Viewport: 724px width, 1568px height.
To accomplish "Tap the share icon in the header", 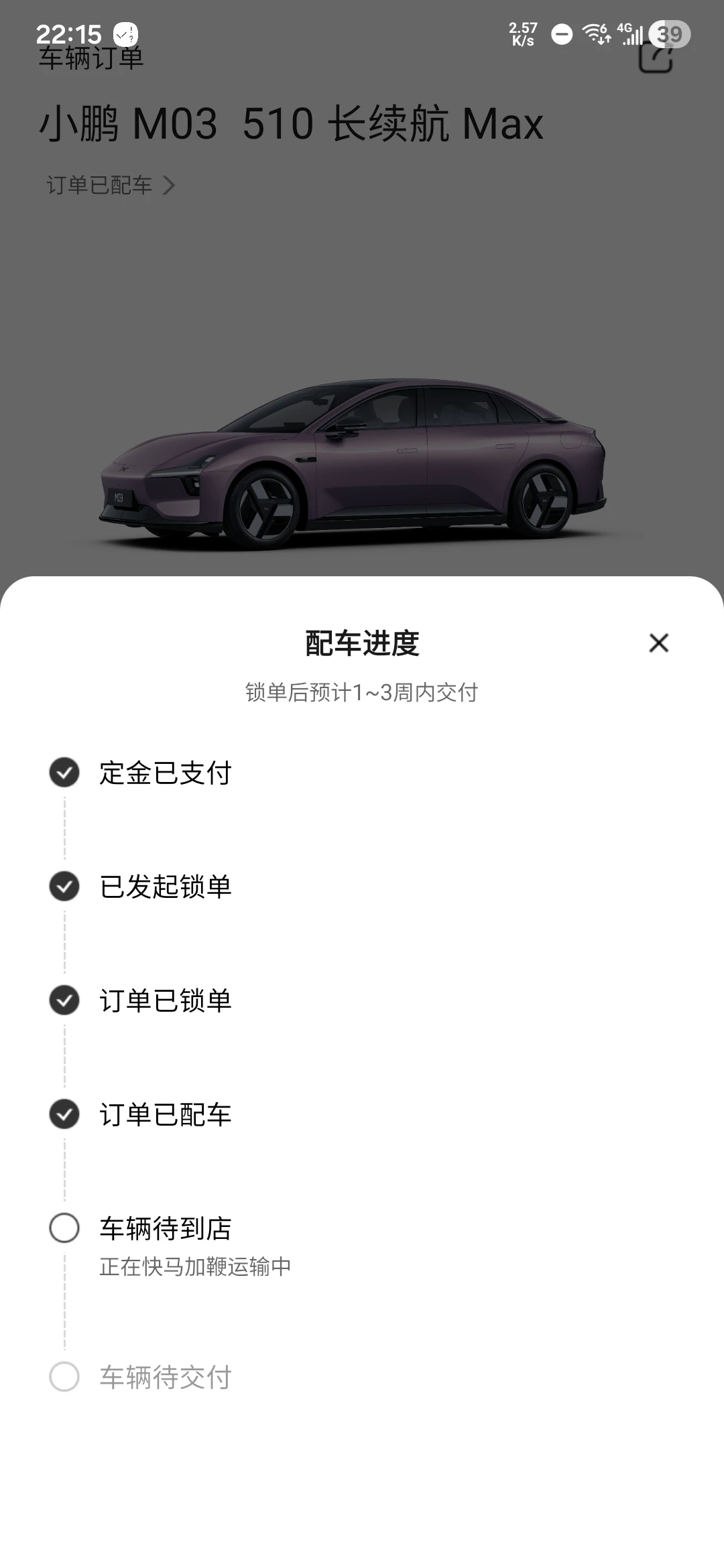I will point(655,58).
